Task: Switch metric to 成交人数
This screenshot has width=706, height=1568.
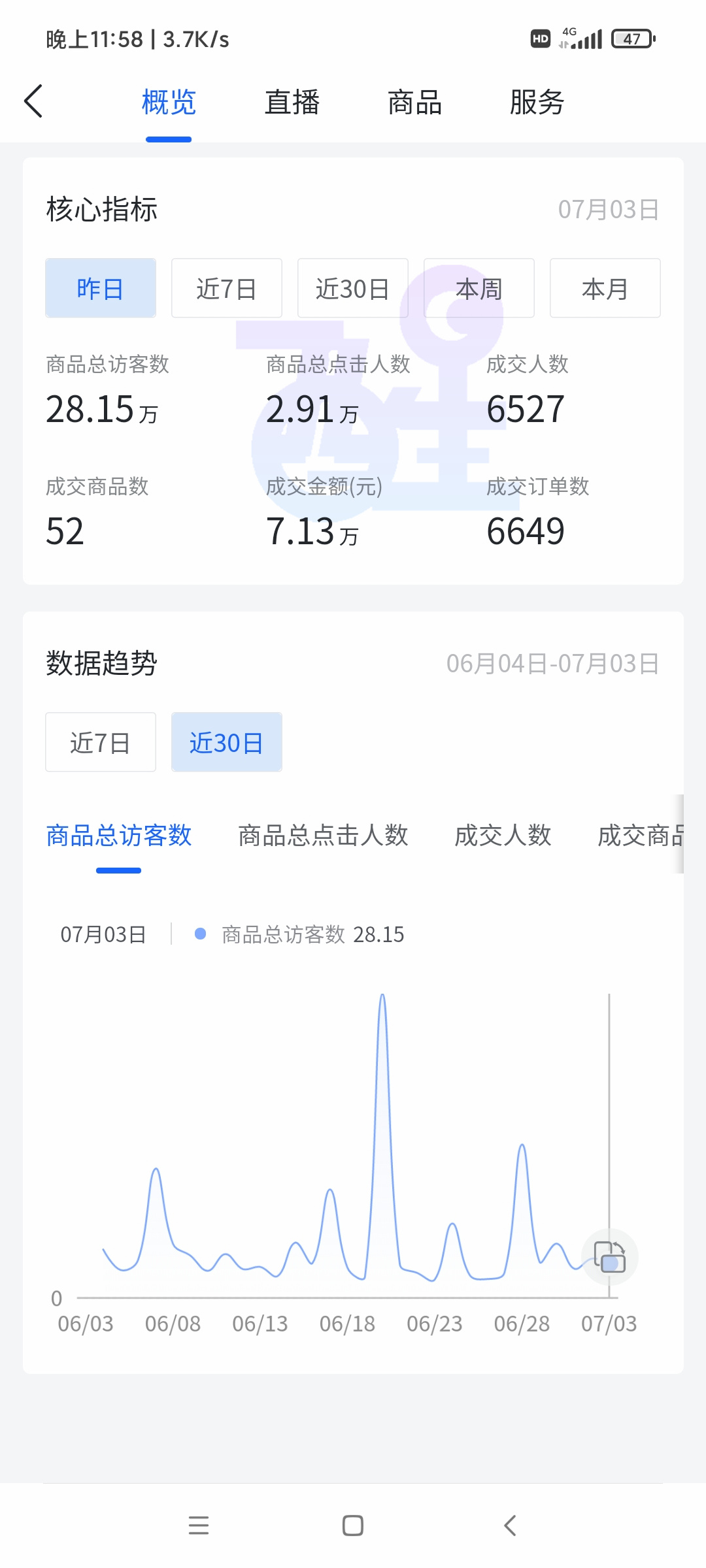Action: (x=503, y=836)
